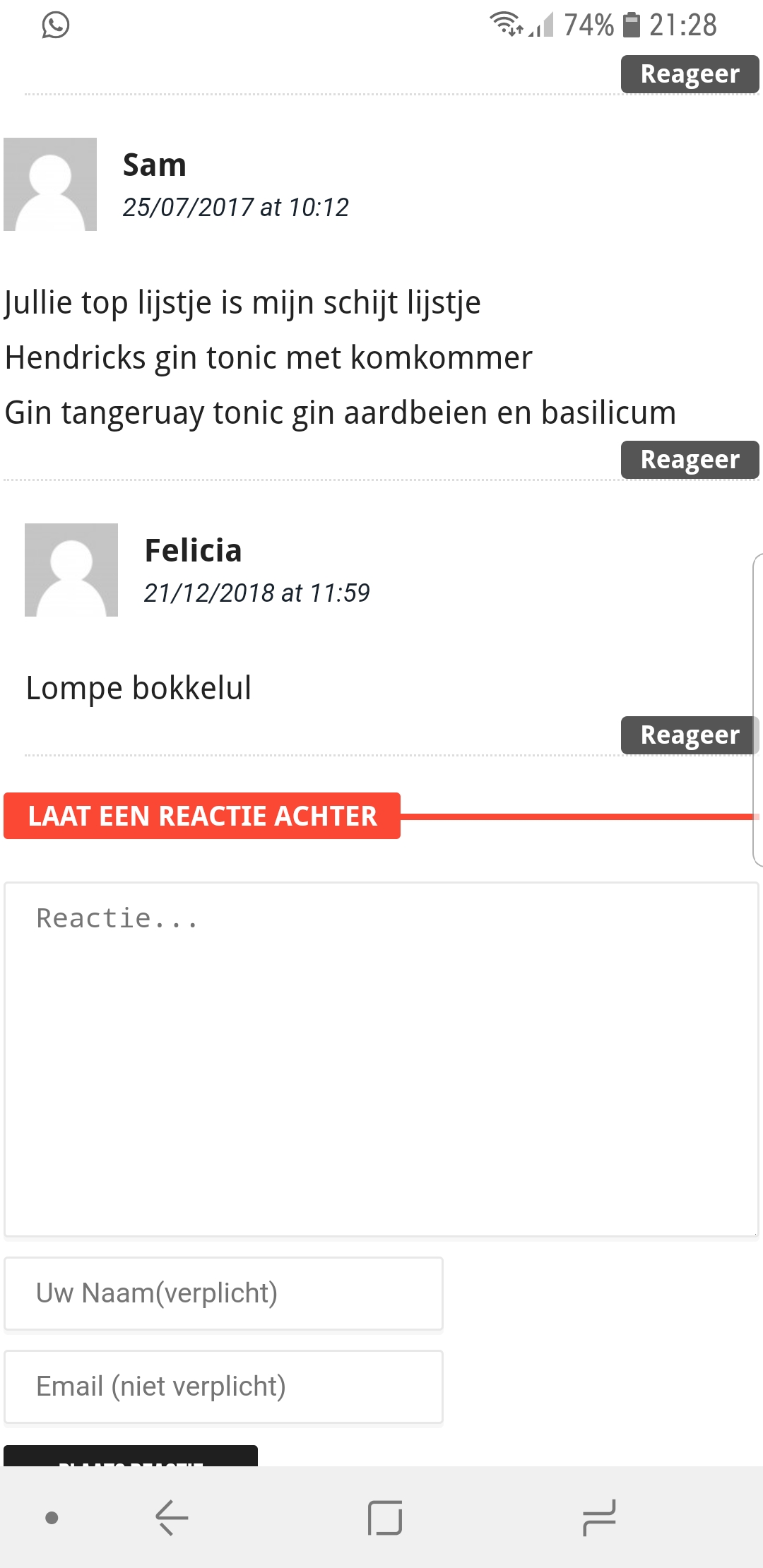Select the Email (niet verplicht) field
The width and height of the screenshot is (763, 1568).
tap(223, 1386)
